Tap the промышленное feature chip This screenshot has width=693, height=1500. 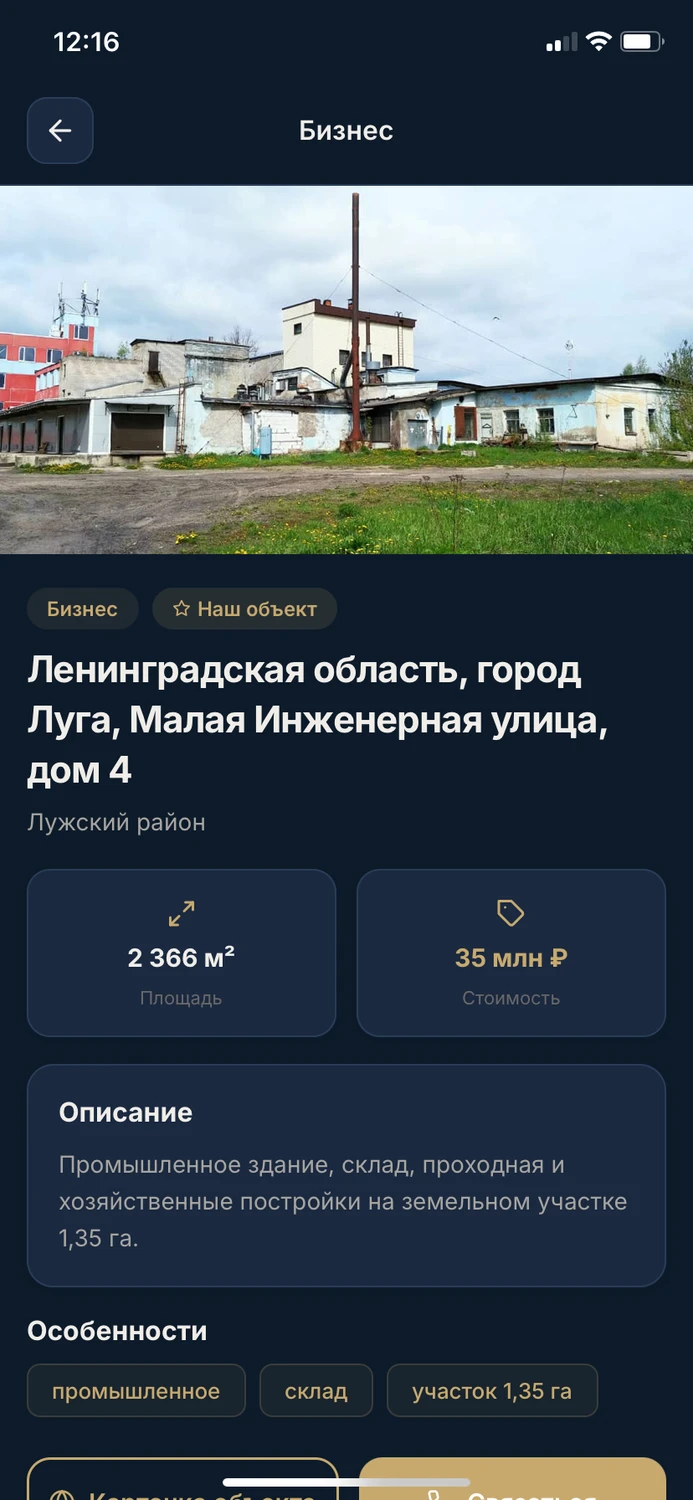pyautogui.click(x=136, y=1391)
